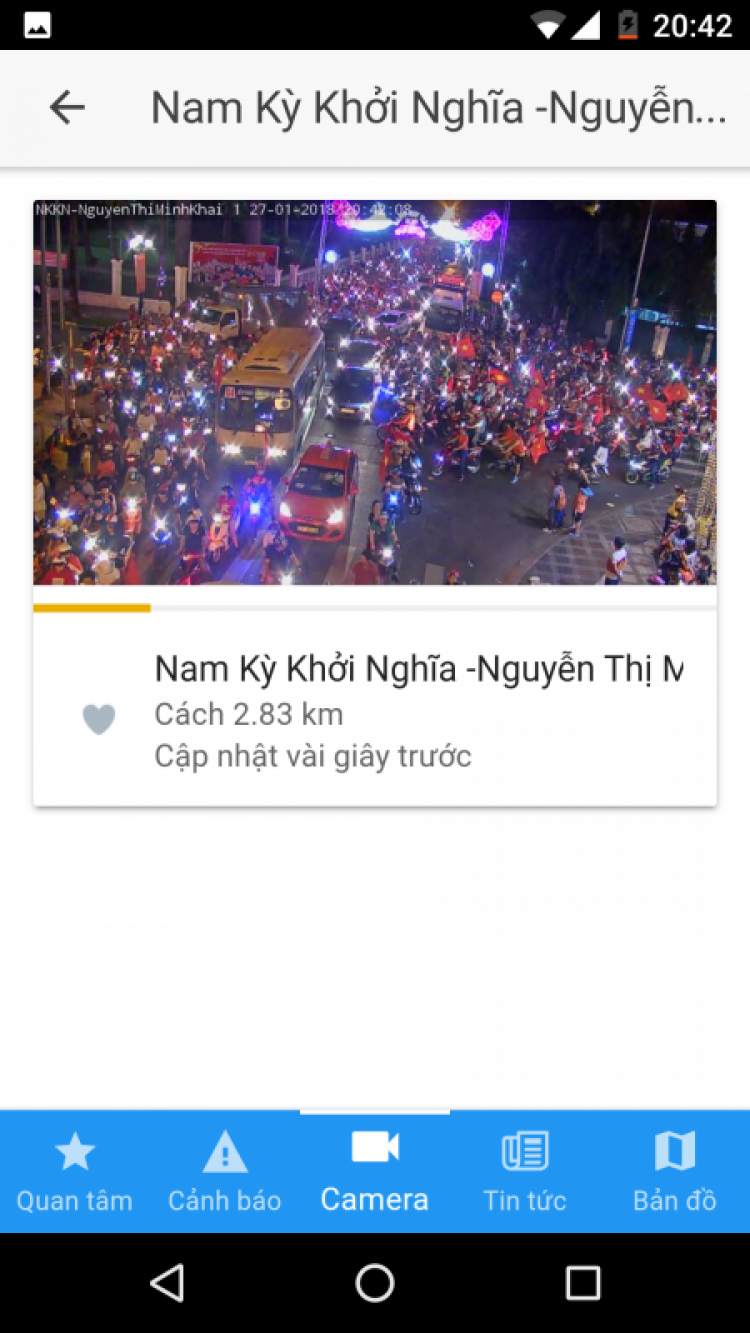Screen dimensions: 750x1333
Task: Go back using the app bar arrow
Action: [67, 107]
